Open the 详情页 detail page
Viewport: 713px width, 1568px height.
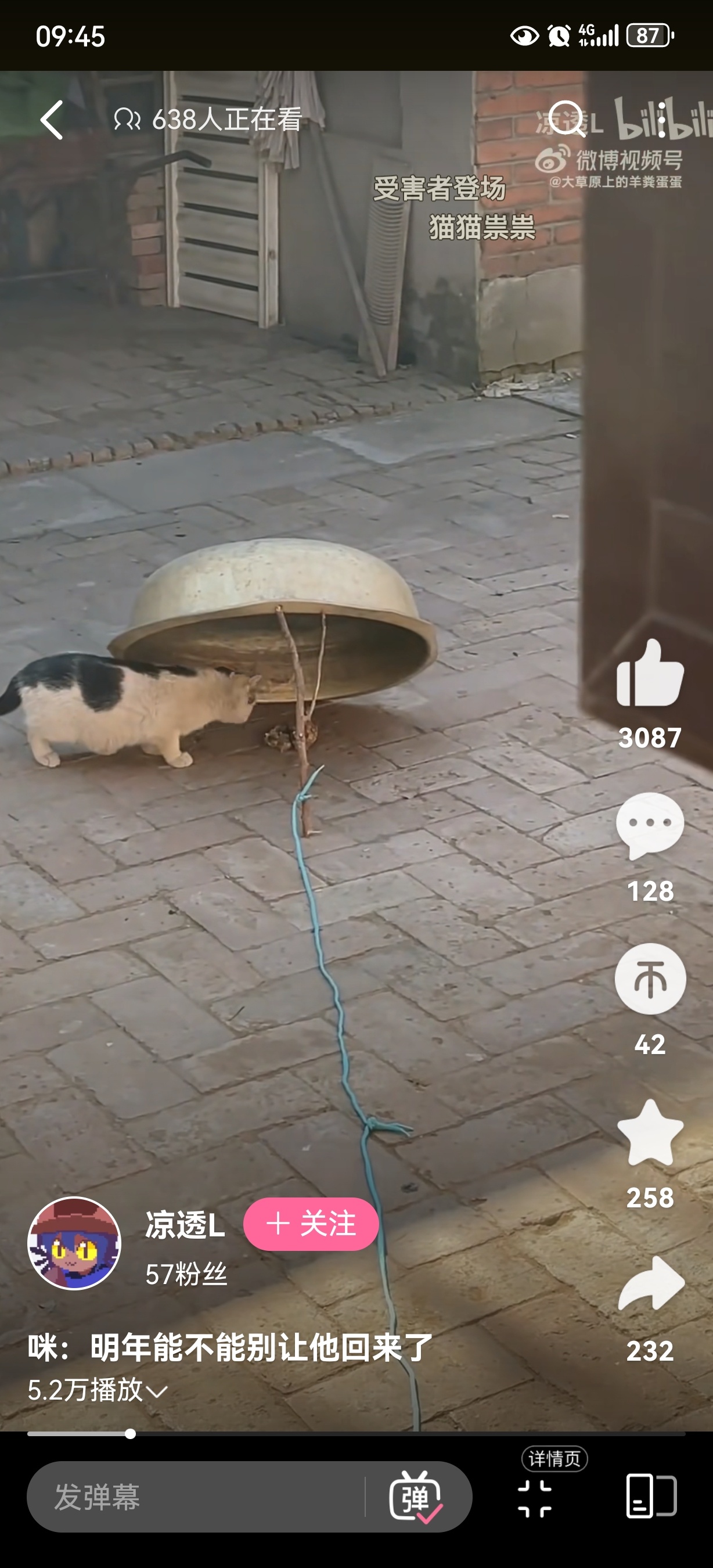point(554,1458)
